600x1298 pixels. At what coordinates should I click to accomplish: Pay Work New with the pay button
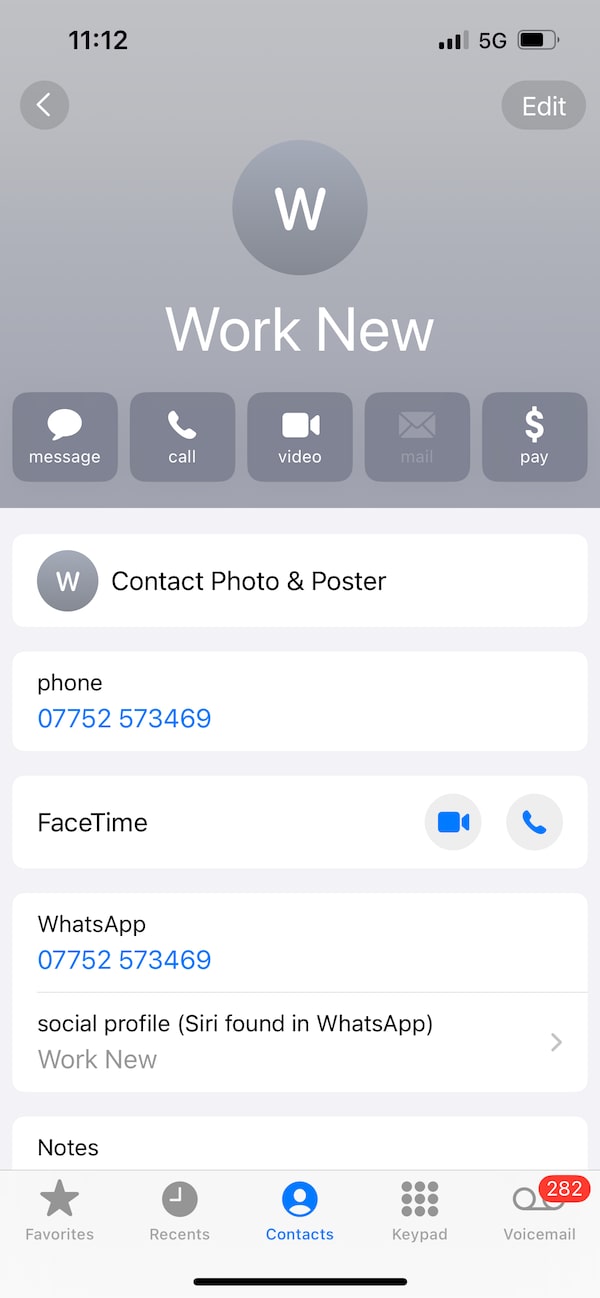tap(534, 437)
